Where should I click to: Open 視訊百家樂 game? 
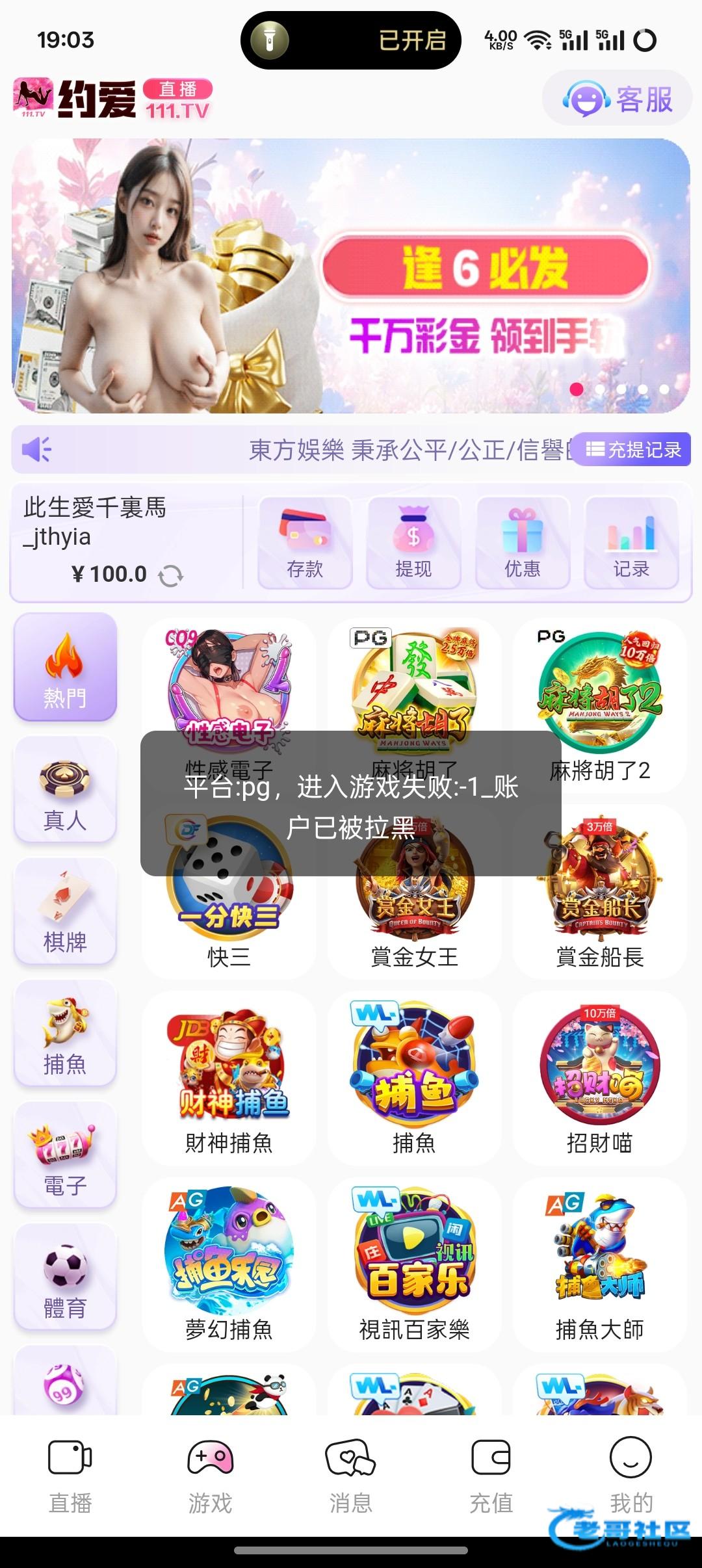tap(414, 1264)
